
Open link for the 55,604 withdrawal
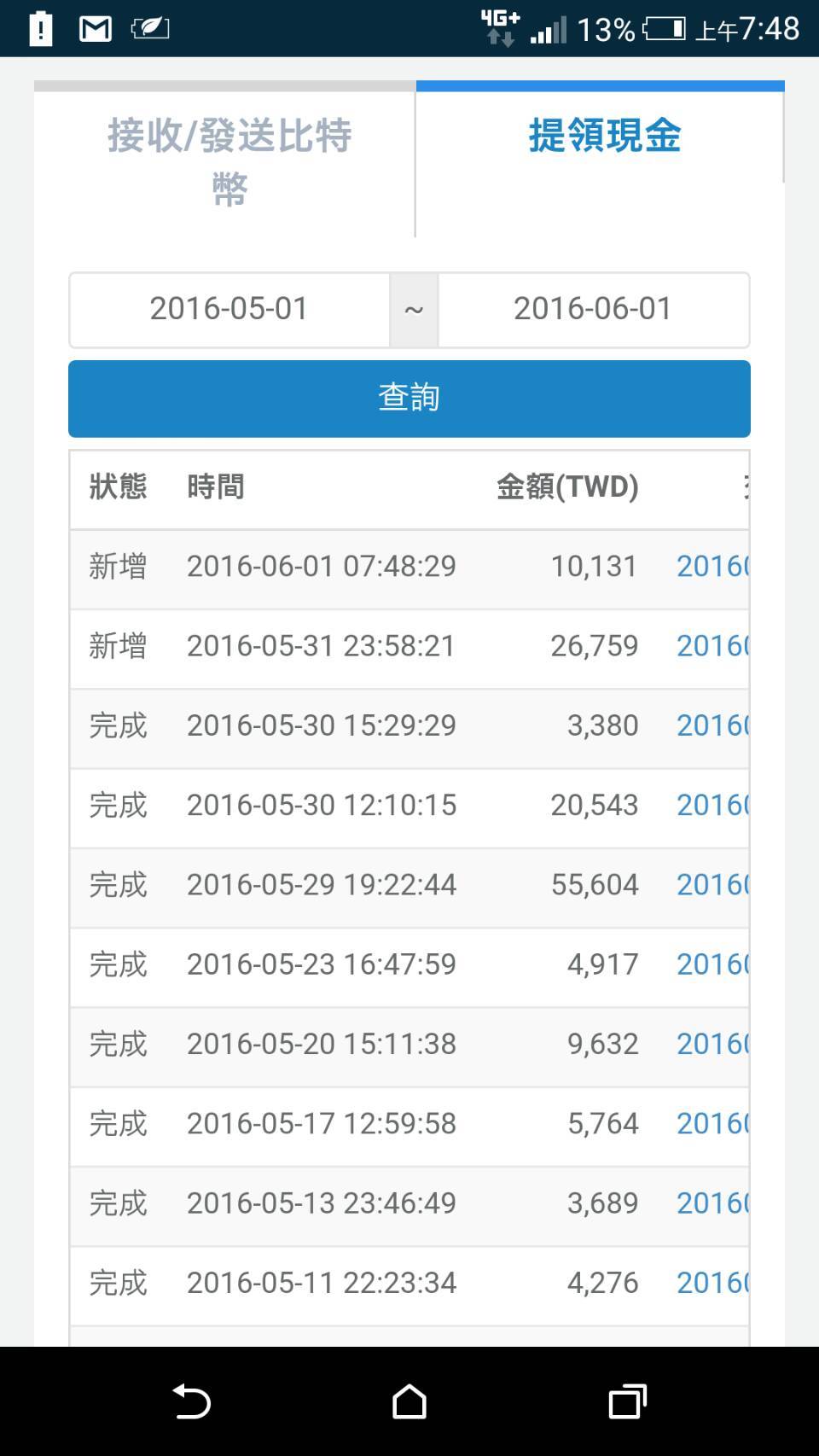pos(712,885)
